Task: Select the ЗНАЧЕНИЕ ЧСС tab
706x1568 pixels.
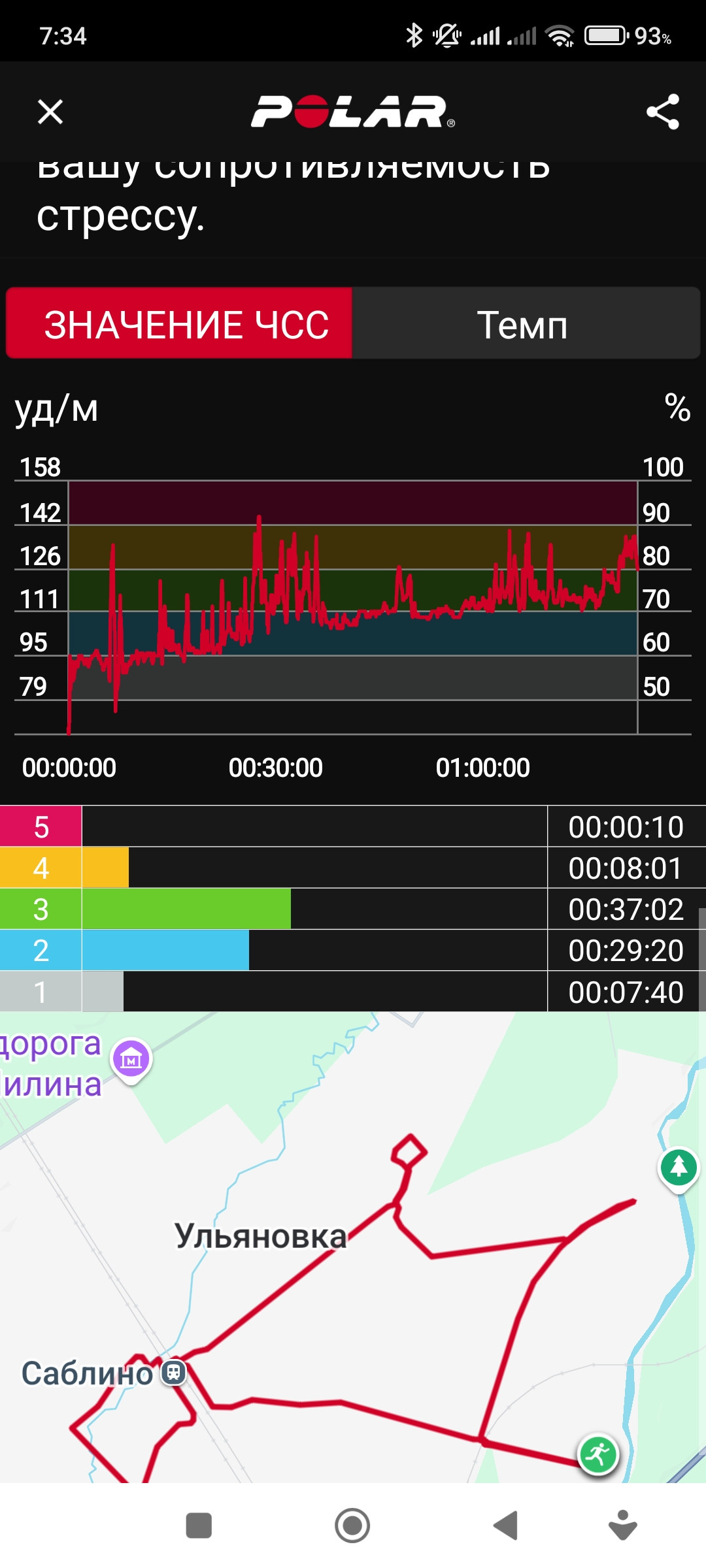Action: point(179,323)
